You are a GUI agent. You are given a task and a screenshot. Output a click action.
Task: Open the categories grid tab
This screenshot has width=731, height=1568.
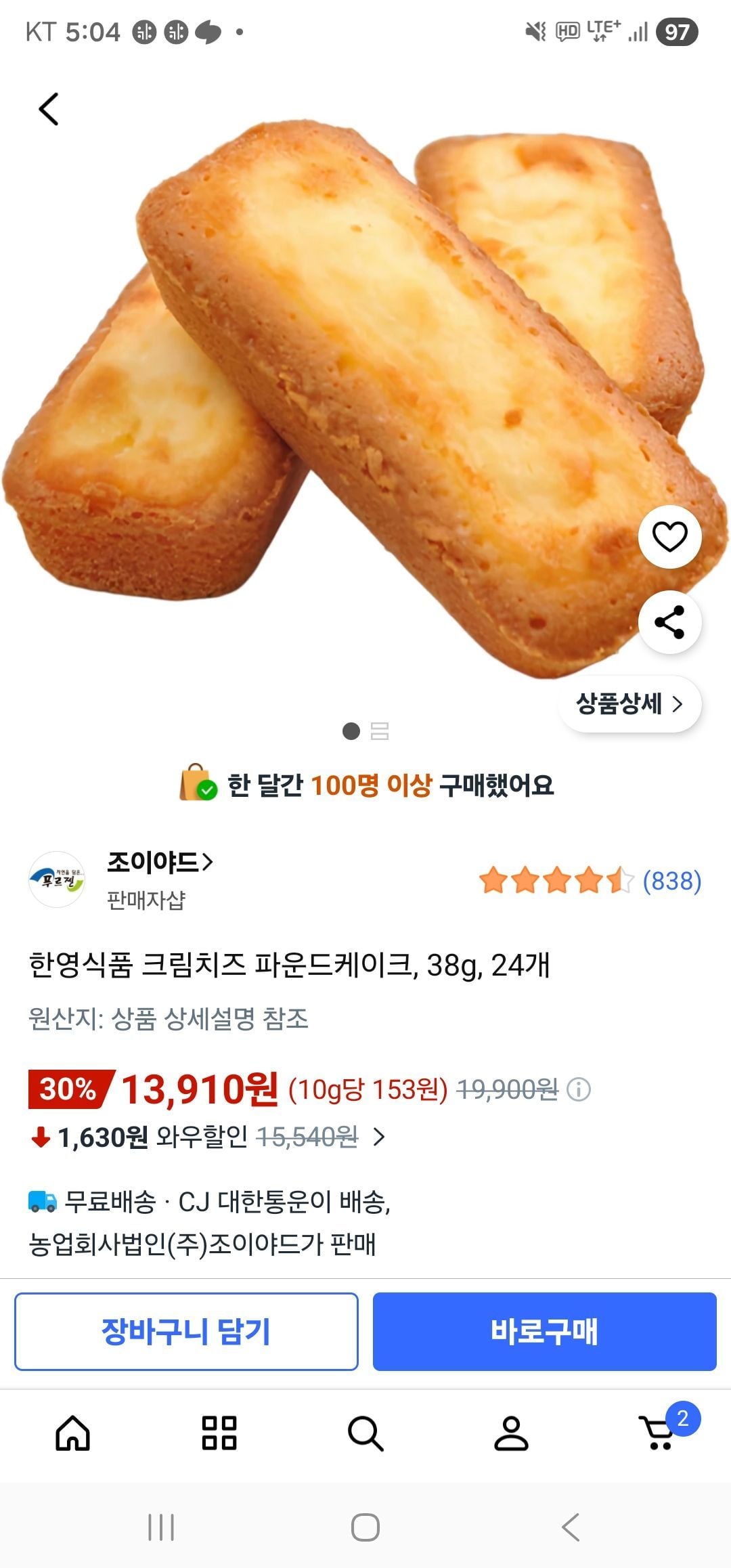point(219,1433)
